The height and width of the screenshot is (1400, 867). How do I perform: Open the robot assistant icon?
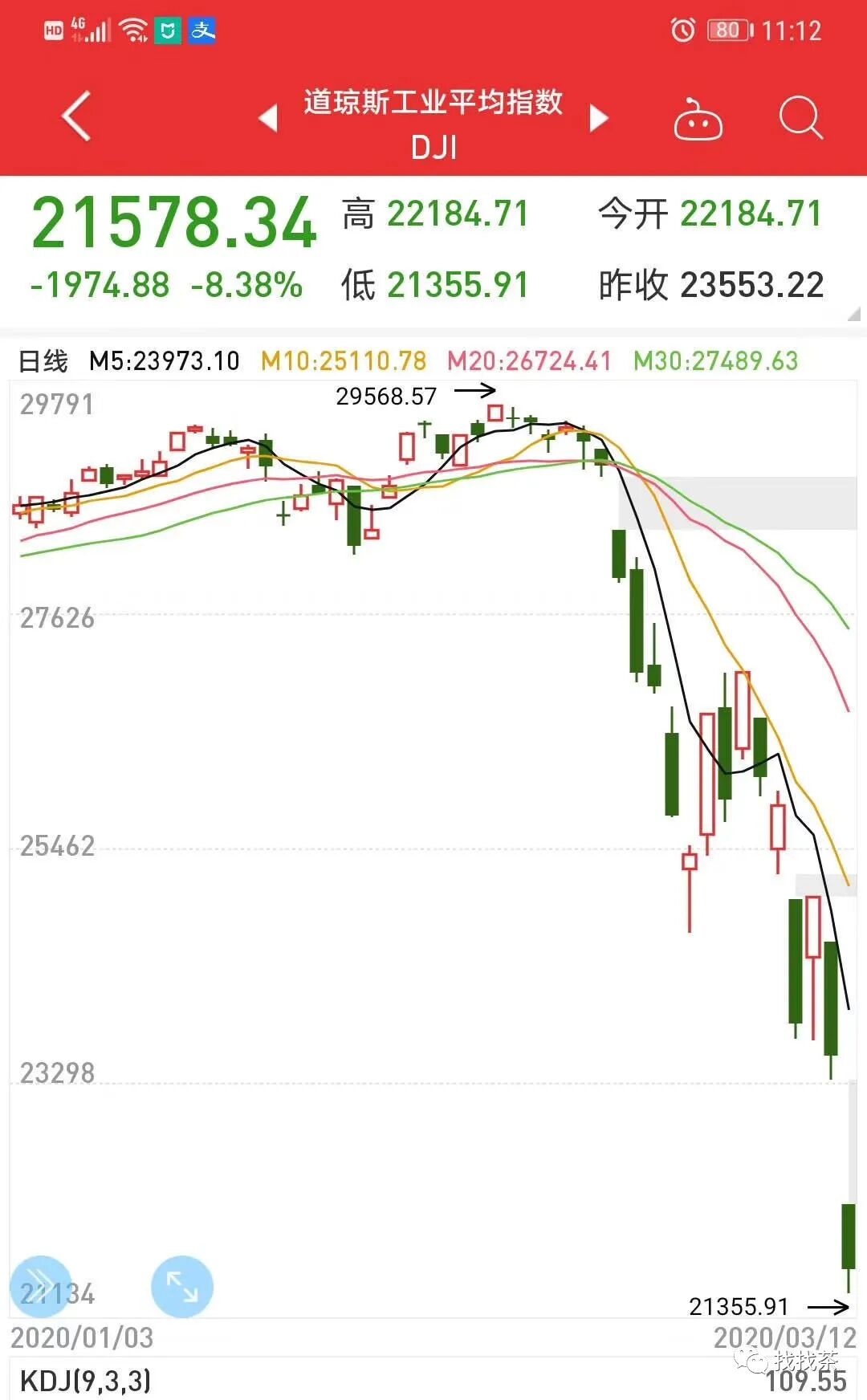click(x=698, y=119)
